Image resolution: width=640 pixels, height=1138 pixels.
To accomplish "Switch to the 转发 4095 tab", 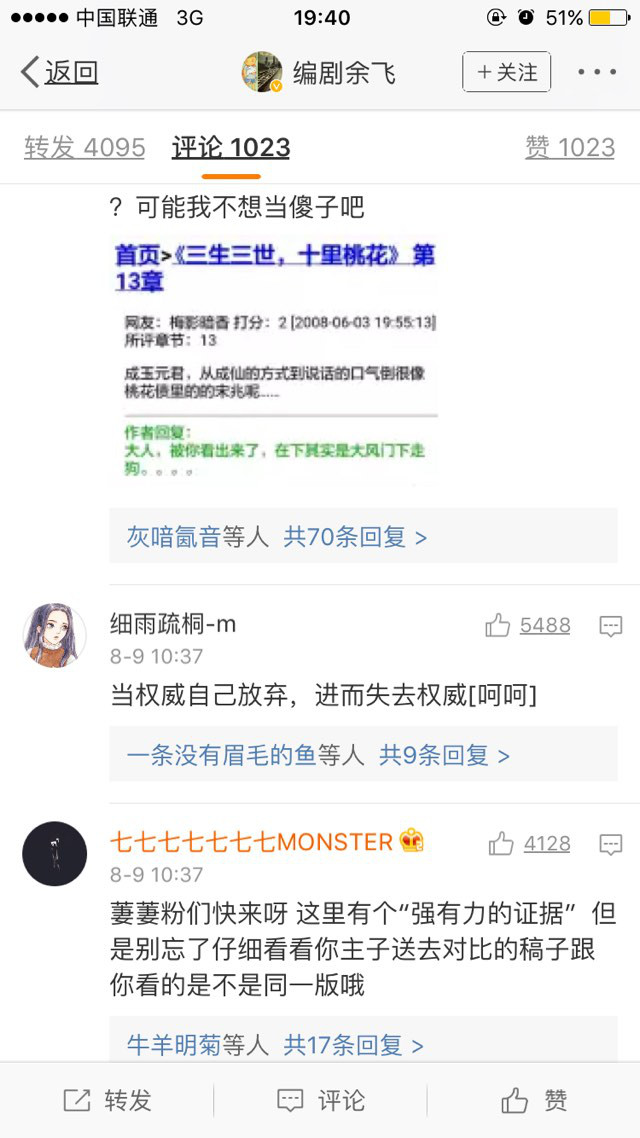I will (85, 148).
